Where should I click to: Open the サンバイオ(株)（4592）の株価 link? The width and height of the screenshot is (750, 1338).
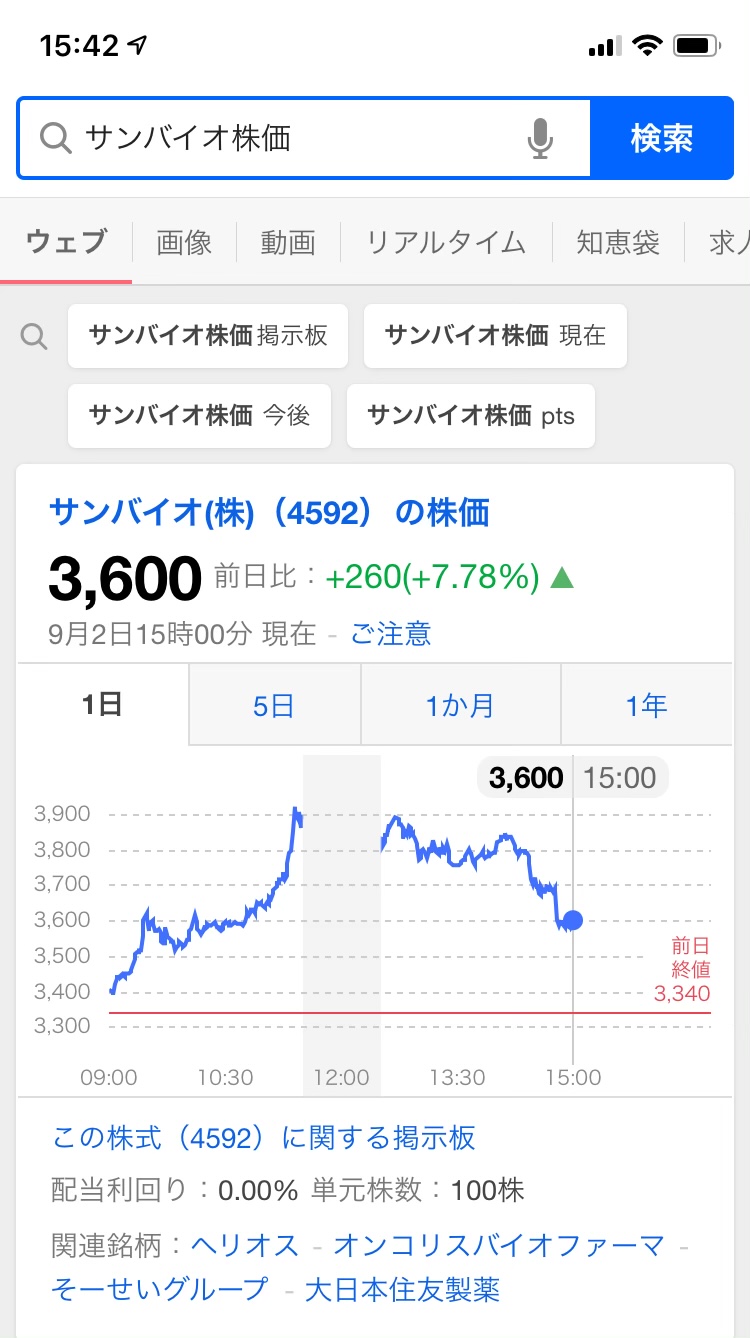coord(269,513)
